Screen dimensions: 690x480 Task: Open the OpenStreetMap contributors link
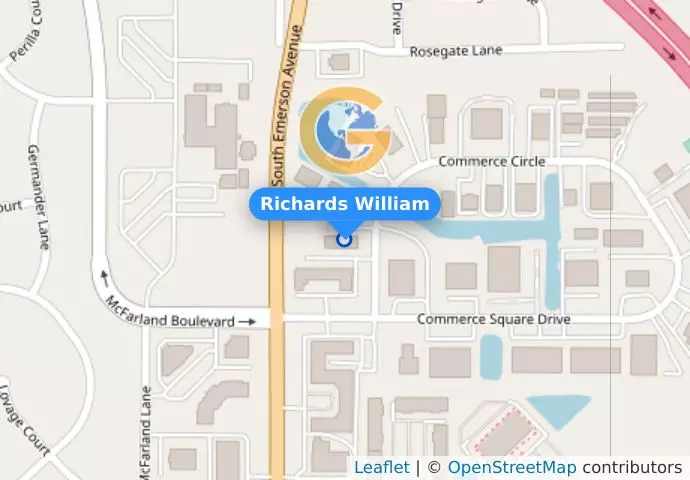pyautogui.click(x=511, y=467)
